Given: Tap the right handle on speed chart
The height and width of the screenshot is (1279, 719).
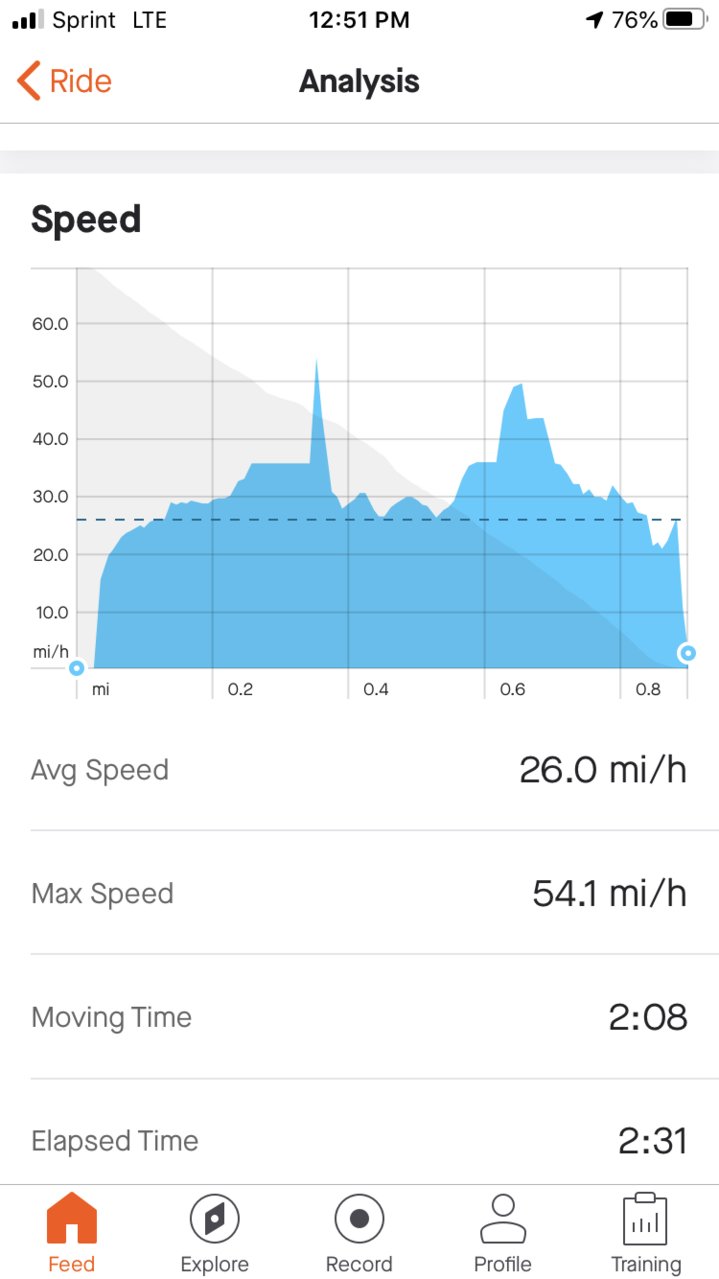Looking at the screenshot, I should click(x=687, y=653).
